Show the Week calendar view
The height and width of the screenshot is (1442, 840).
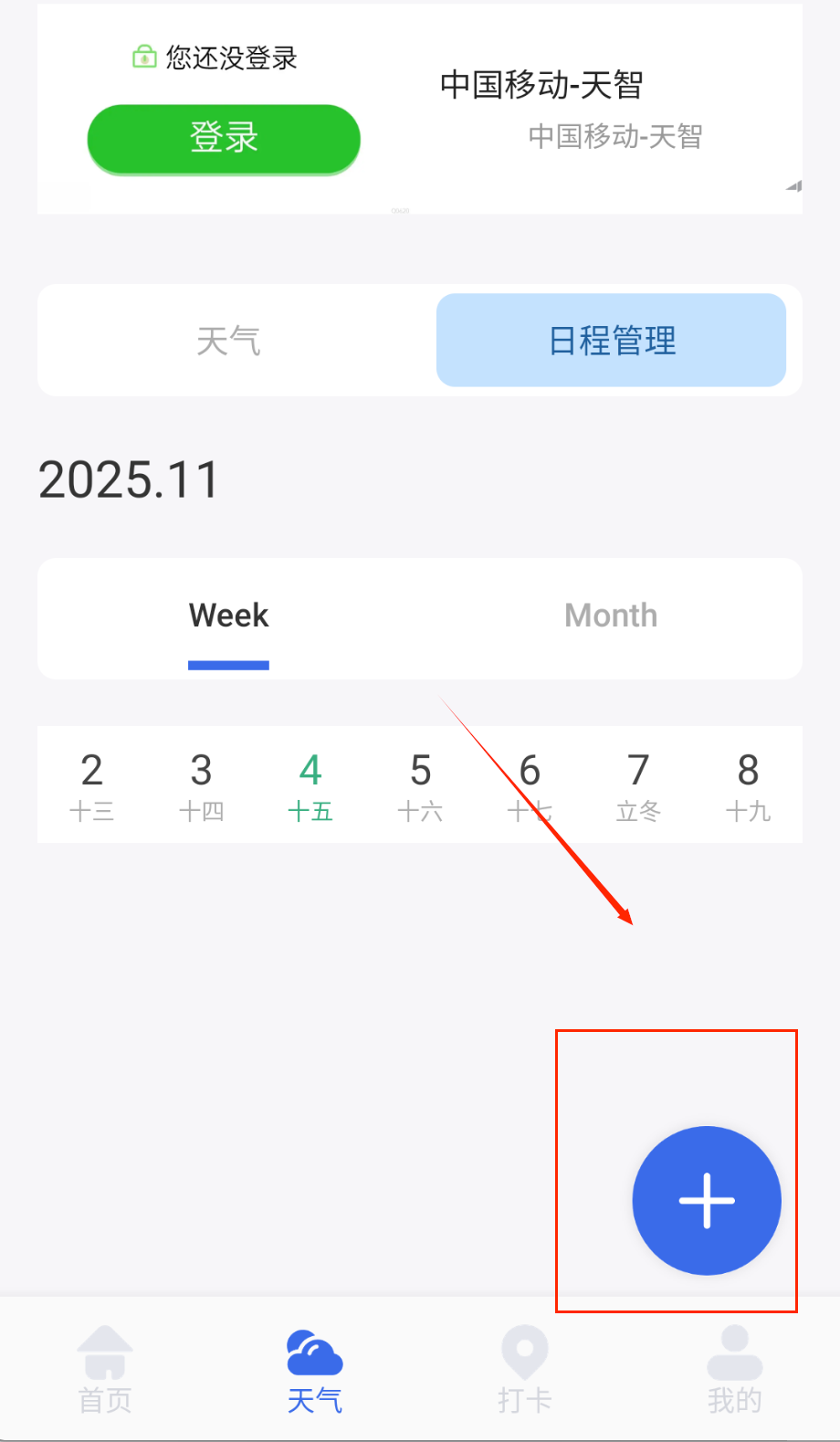pos(228,616)
